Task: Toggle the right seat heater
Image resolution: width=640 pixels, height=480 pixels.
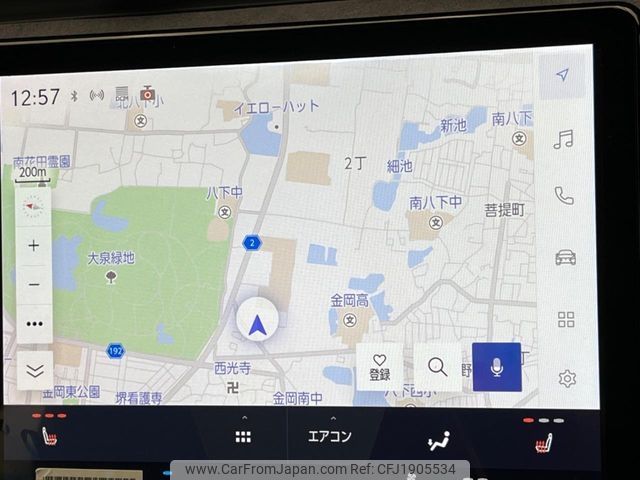Action: coord(543,441)
